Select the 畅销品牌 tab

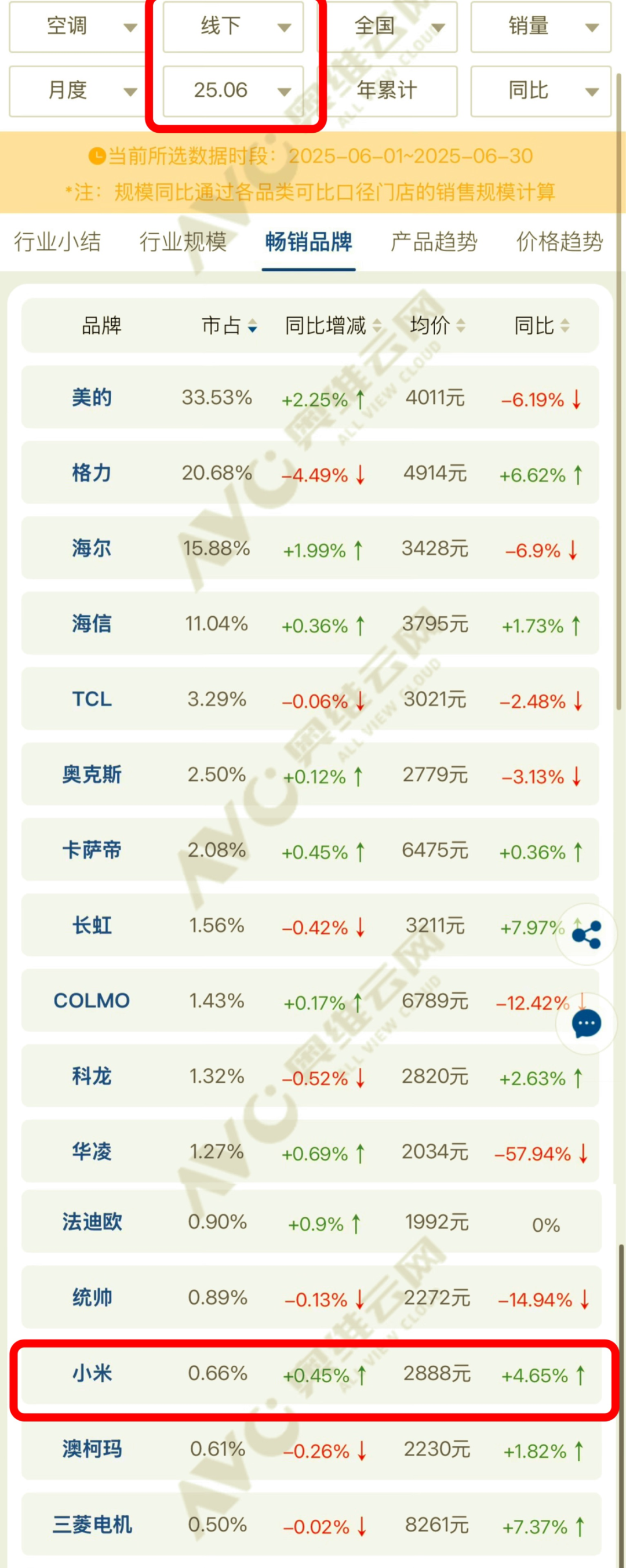coord(309,242)
